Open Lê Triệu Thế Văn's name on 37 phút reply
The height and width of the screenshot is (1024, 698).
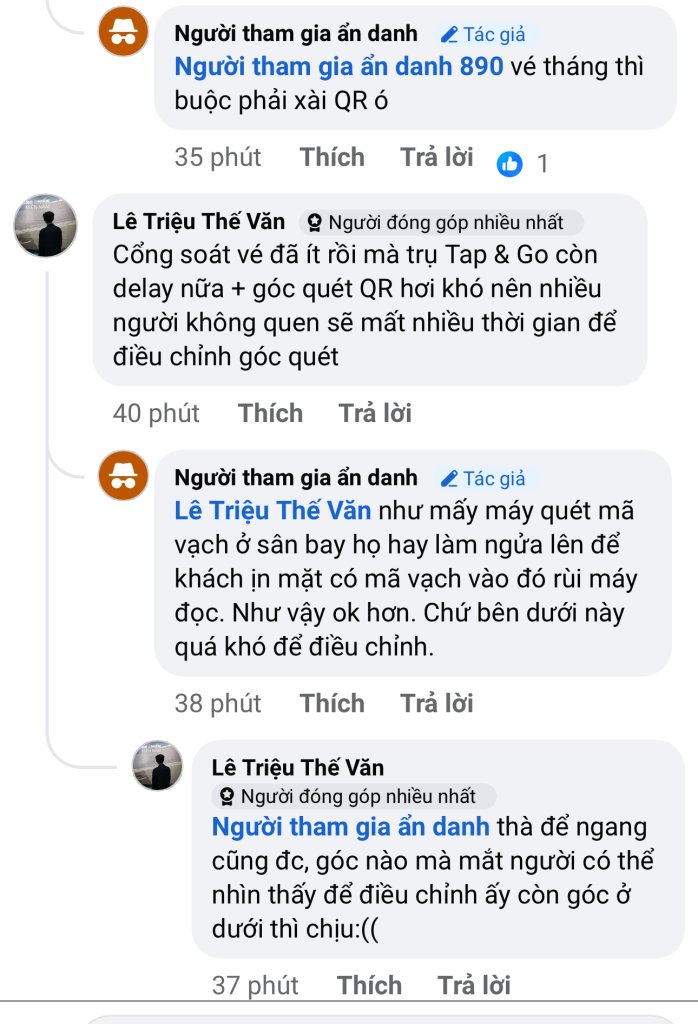298,767
